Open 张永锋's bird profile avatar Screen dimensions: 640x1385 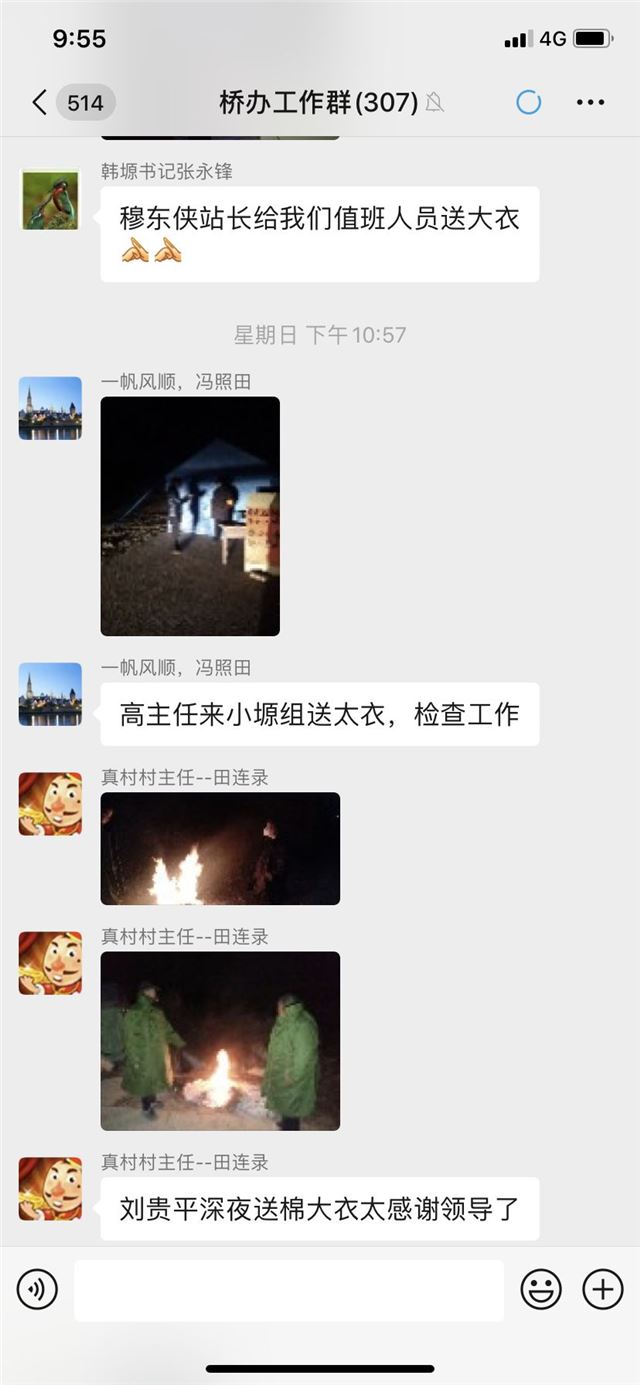(50, 199)
